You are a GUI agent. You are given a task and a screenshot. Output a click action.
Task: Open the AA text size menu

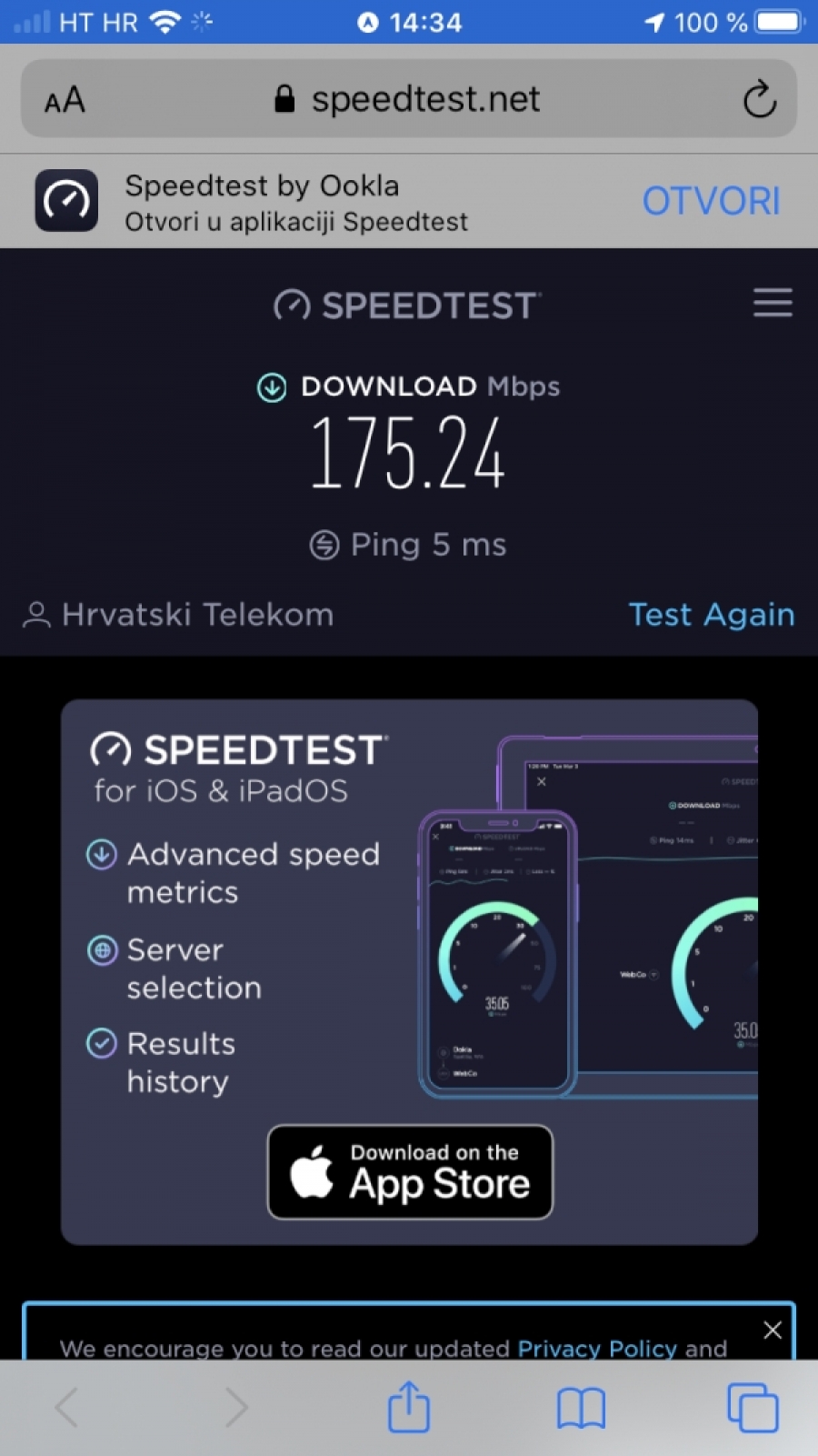tap(63, 99)
